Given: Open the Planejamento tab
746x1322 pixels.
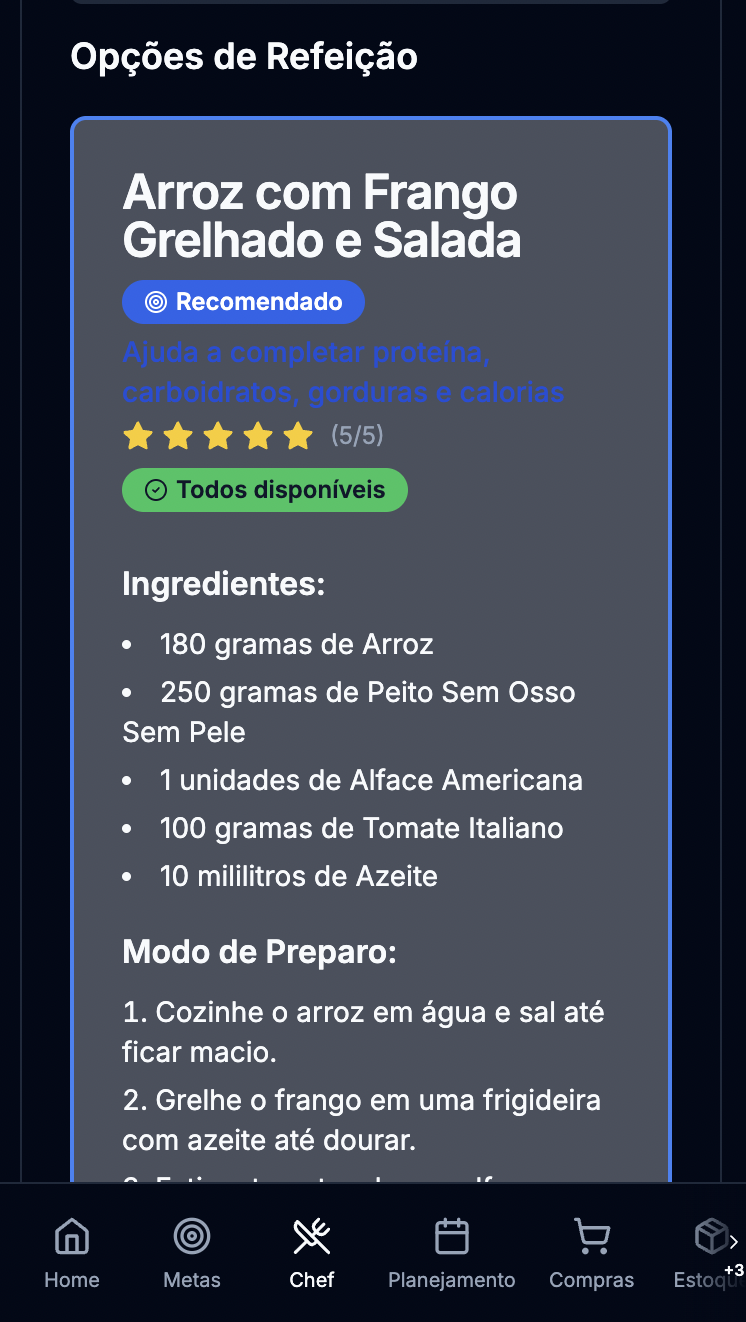Looking at the screenshot, I should (451, 1253).
